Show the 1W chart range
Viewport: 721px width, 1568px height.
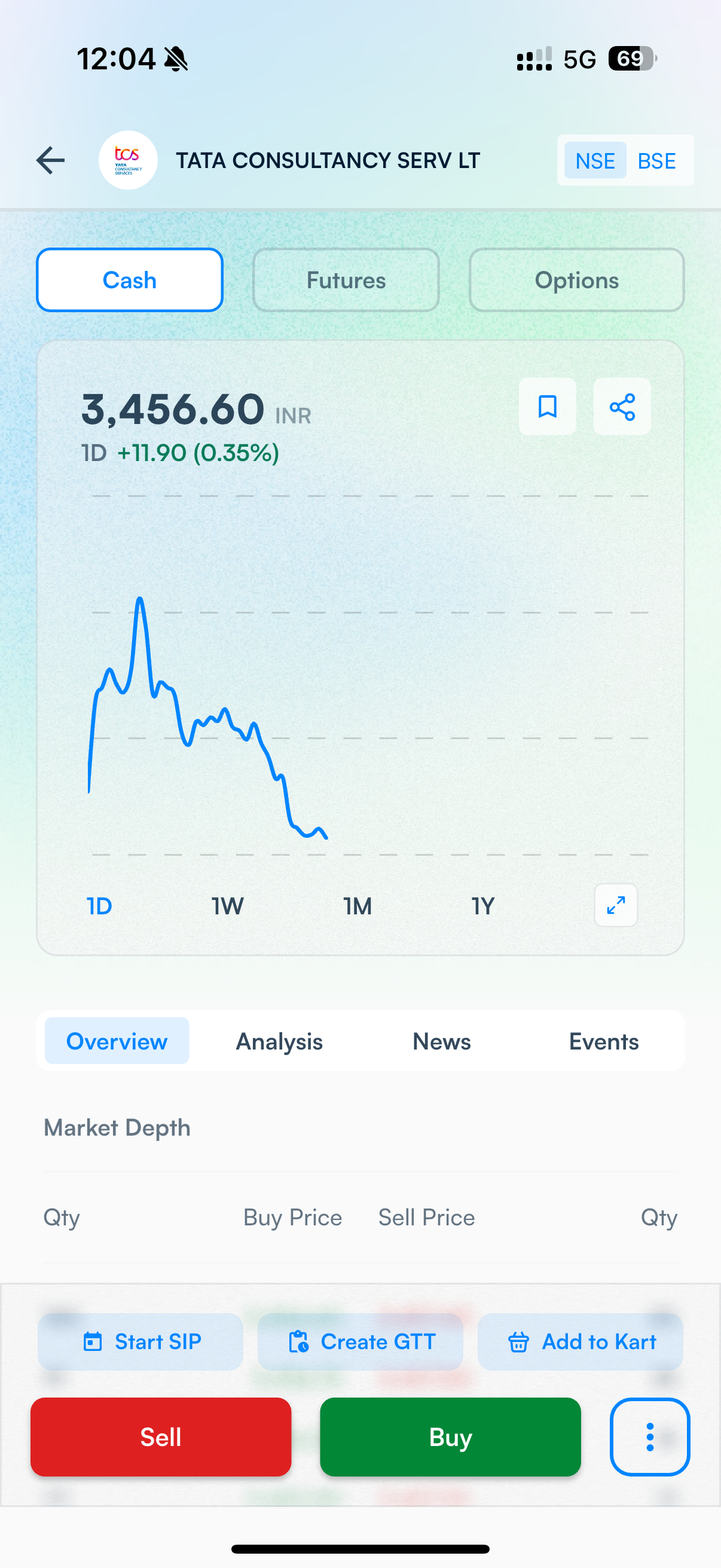point(228,907)
